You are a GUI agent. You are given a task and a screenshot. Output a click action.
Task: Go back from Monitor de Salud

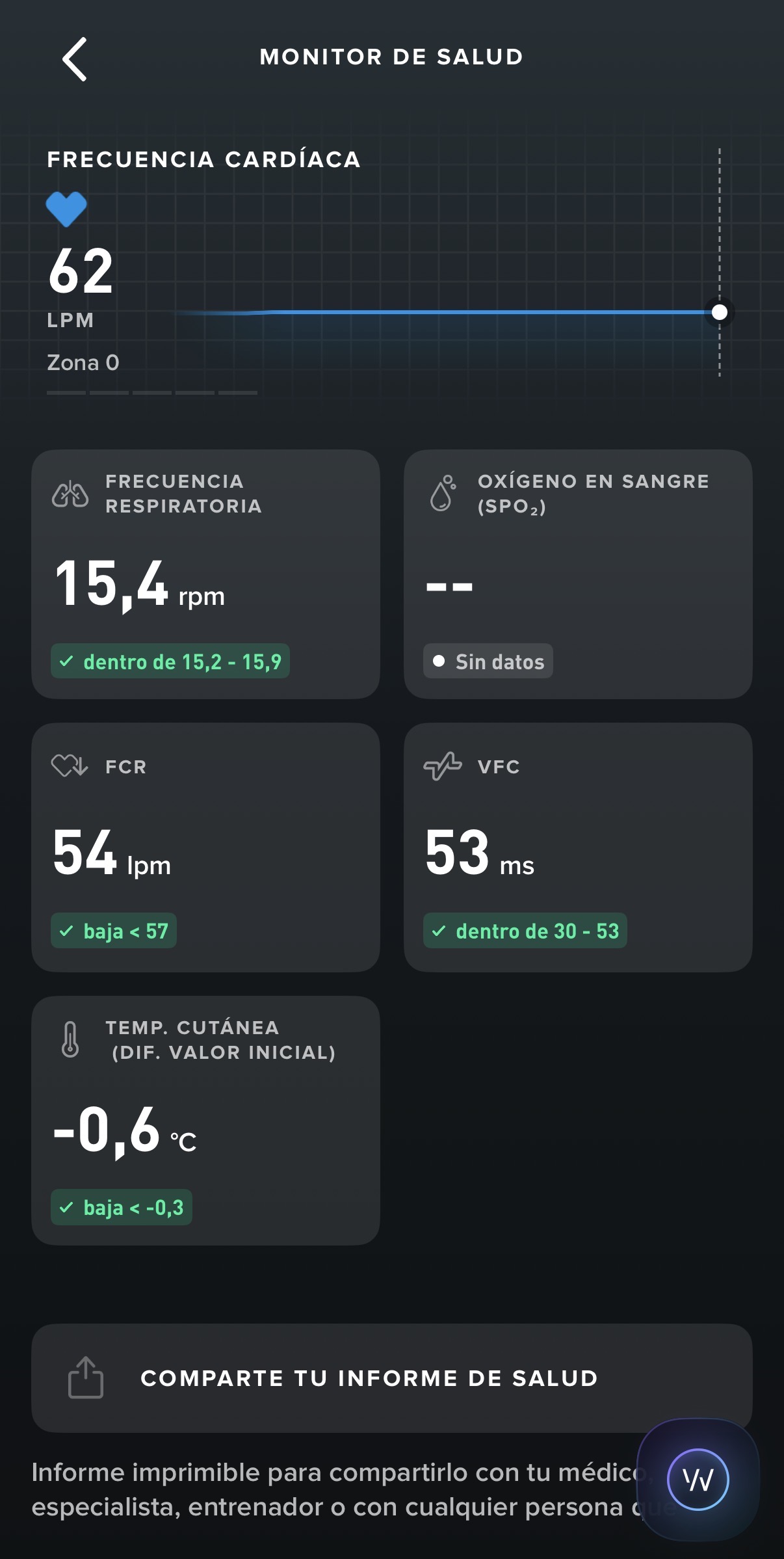[x=75, y=59]
